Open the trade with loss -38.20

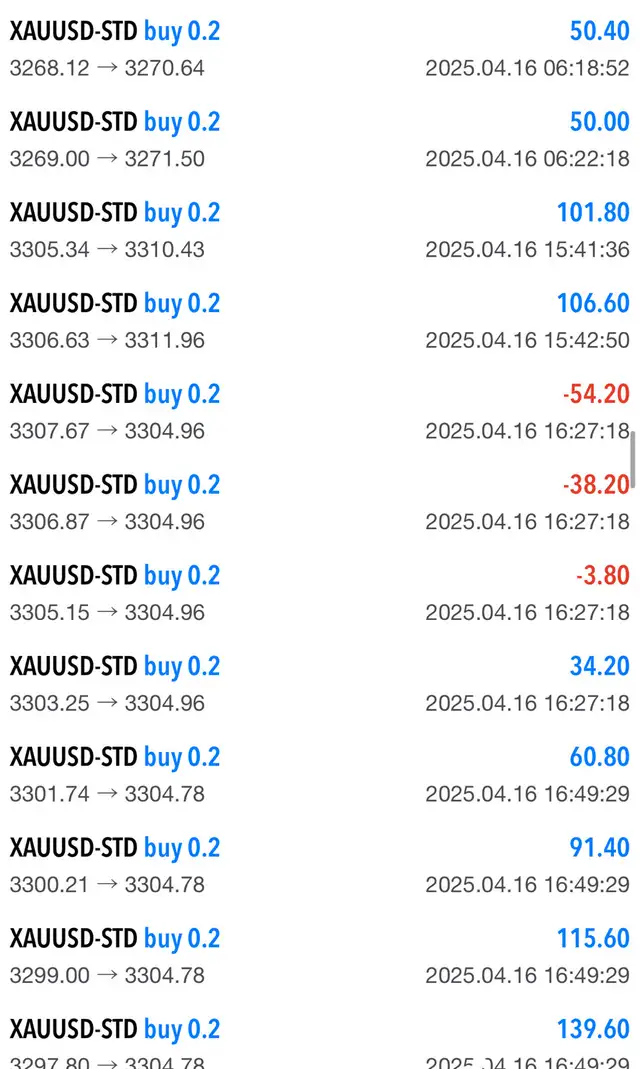click(x=320, y=502)
